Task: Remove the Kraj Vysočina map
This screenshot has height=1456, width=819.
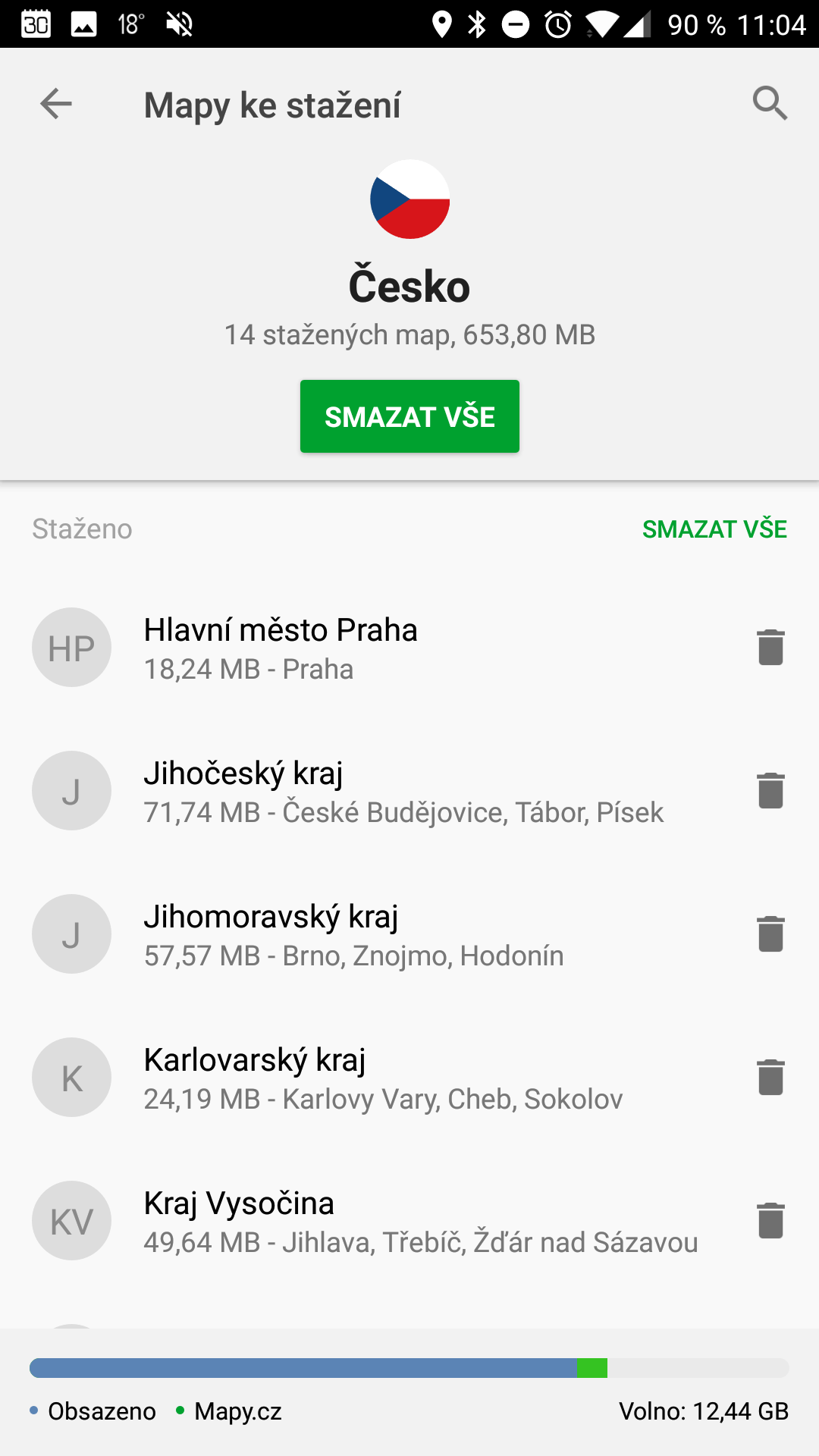Action: coord(770,1220)
